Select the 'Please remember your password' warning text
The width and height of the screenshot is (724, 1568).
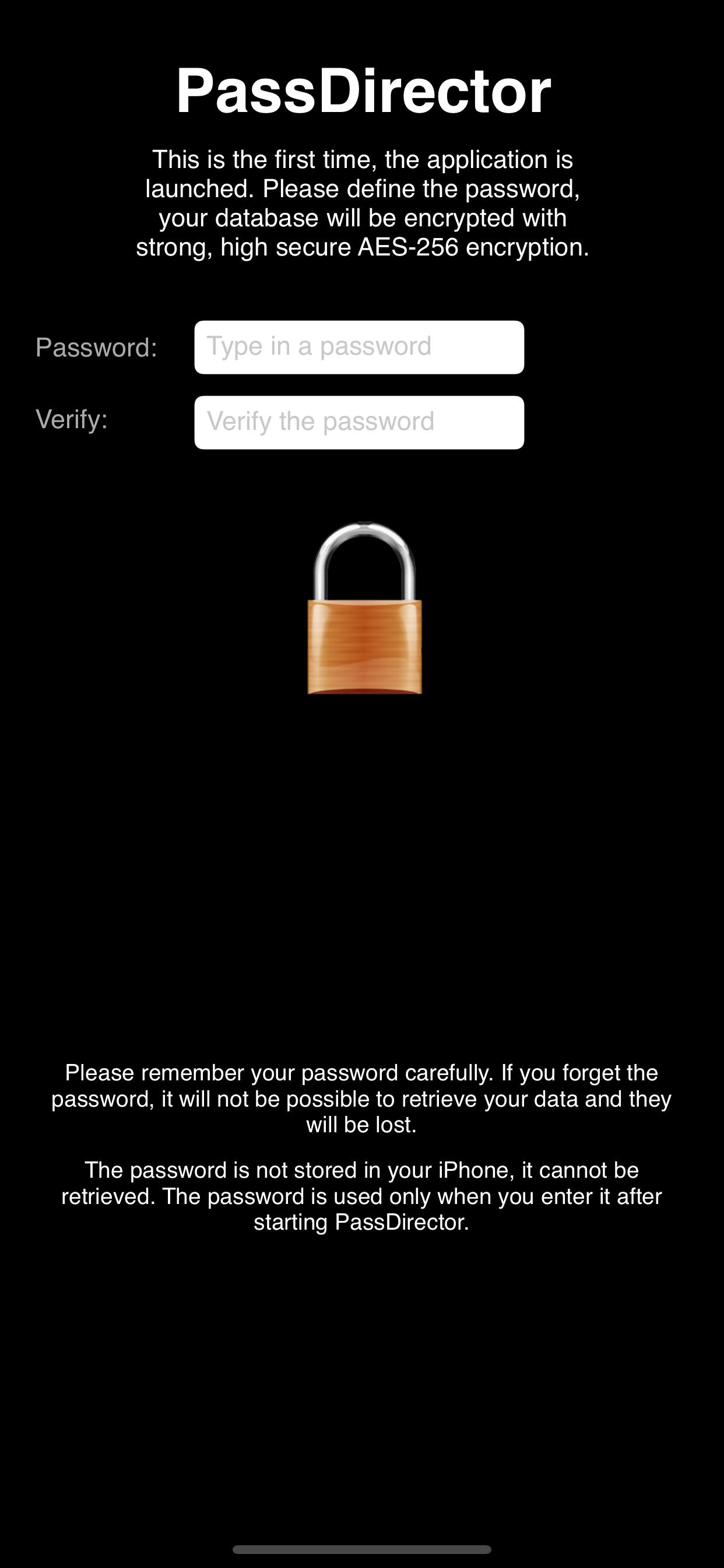tap(362, 1098)
